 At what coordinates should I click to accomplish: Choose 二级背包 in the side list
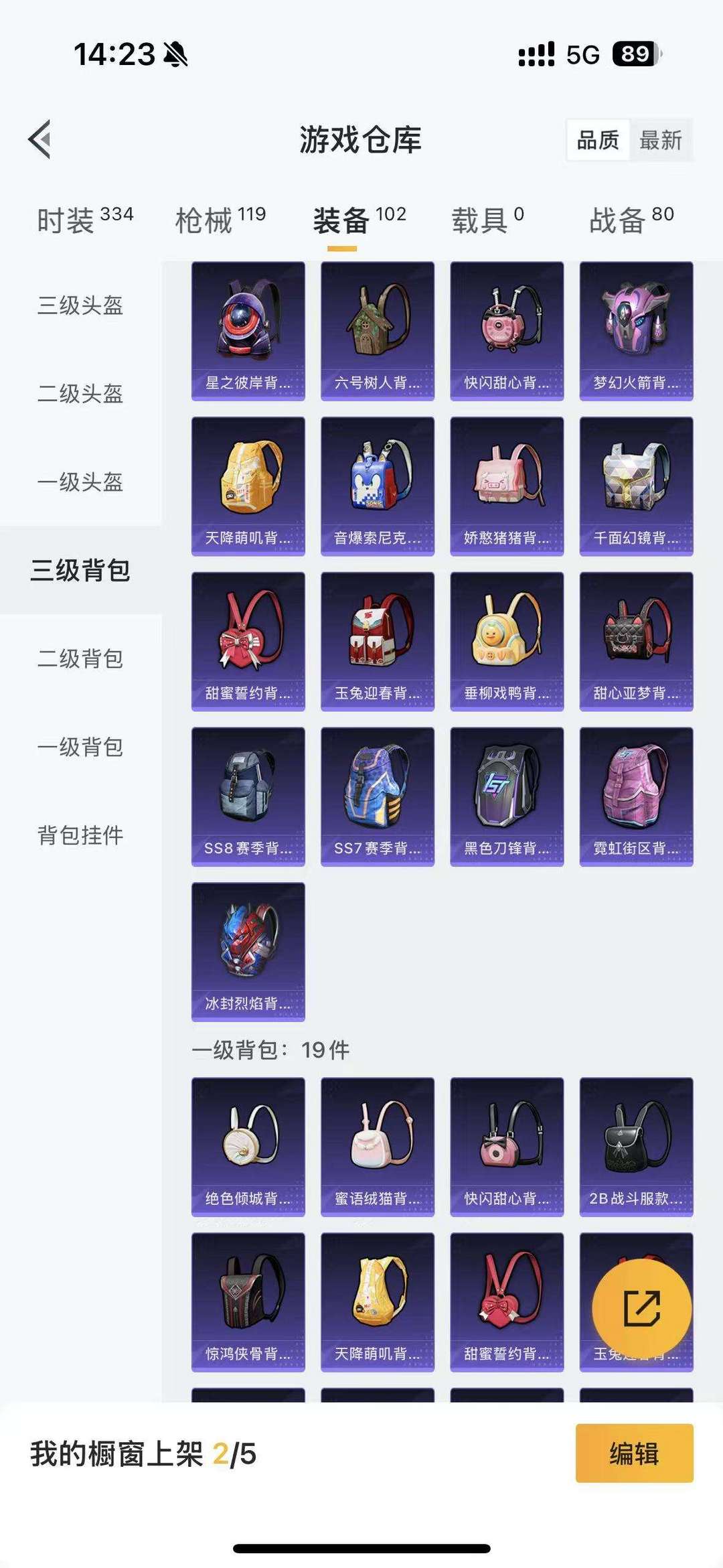tap(80, 659)
